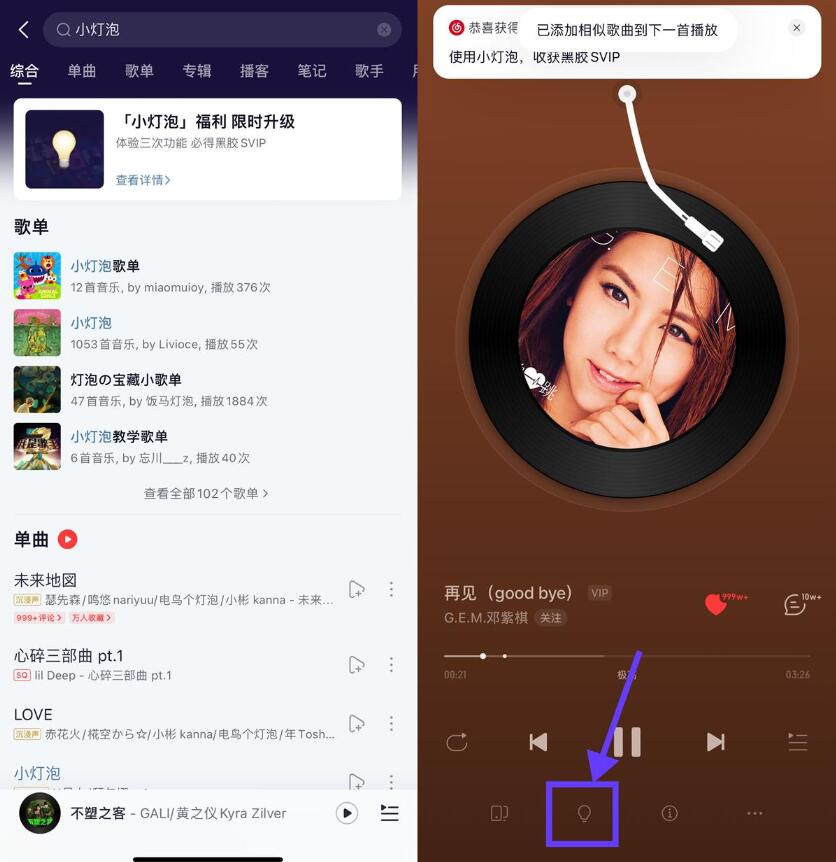The image size is (836, 862).
Task: Play all songs via red play icon
Action: pos(67,539)
